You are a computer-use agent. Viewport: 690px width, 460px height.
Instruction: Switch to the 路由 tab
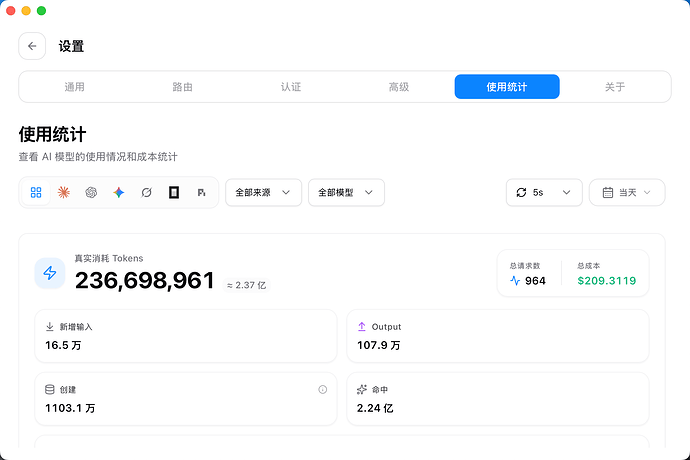tap(183, 87)
